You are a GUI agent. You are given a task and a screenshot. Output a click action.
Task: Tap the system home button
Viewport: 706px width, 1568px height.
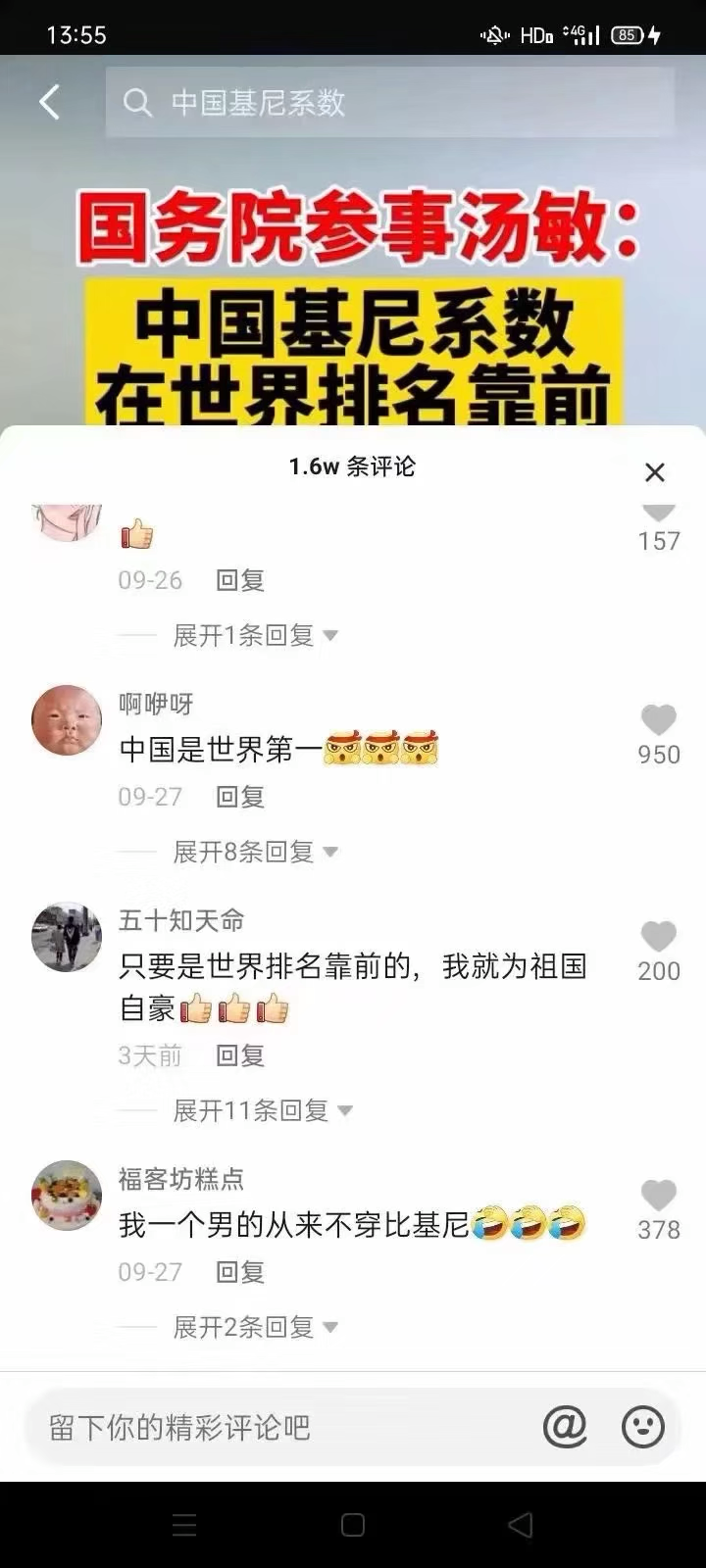(353, 1525)
